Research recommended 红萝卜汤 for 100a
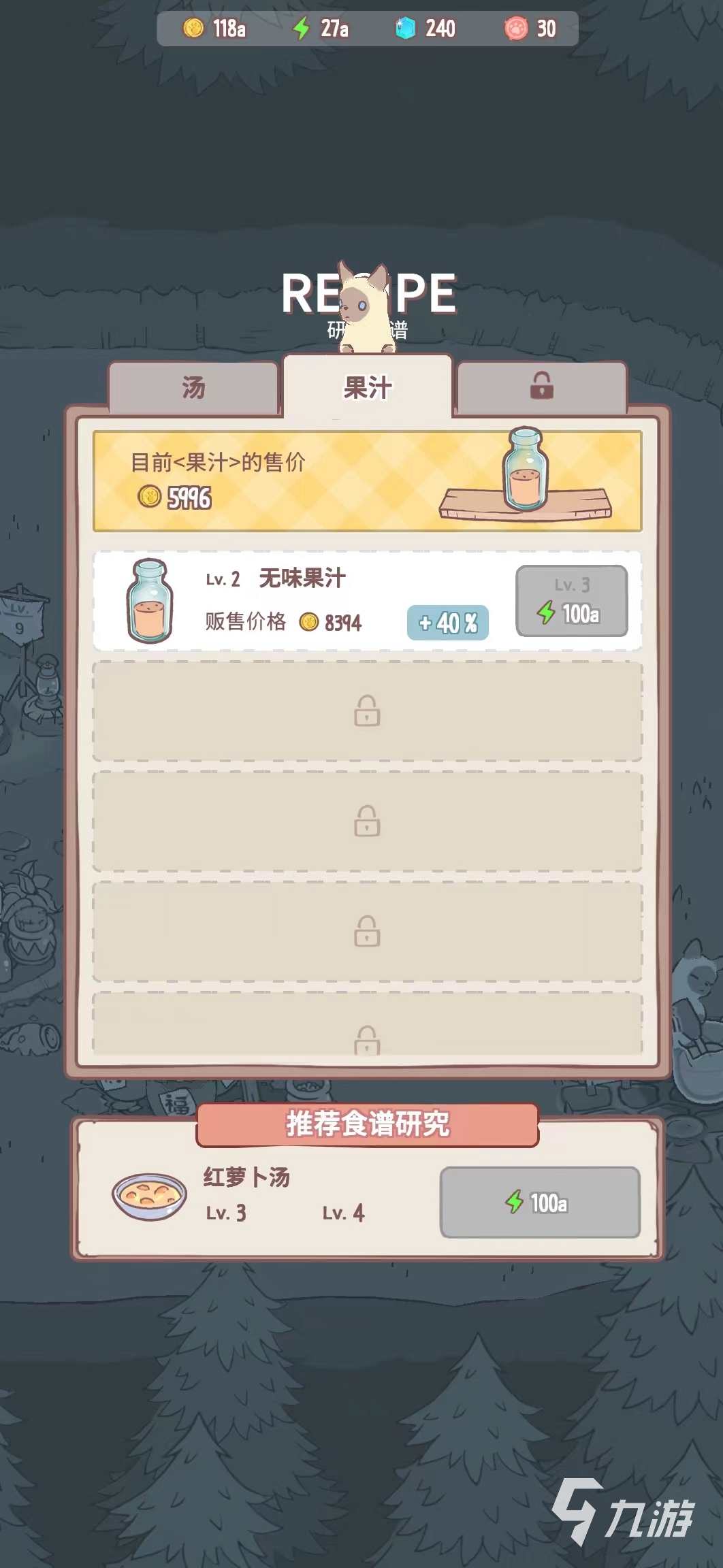The width and height of the screenshot is (723, 1568). click(539, 1203)
